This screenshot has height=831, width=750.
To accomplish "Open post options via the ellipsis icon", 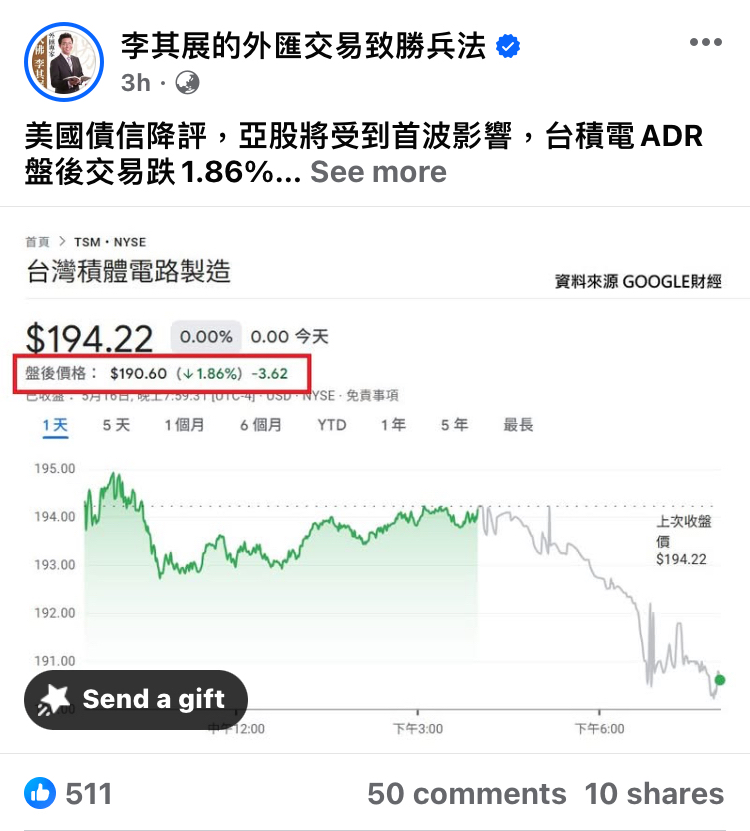I will coord(707,42).
